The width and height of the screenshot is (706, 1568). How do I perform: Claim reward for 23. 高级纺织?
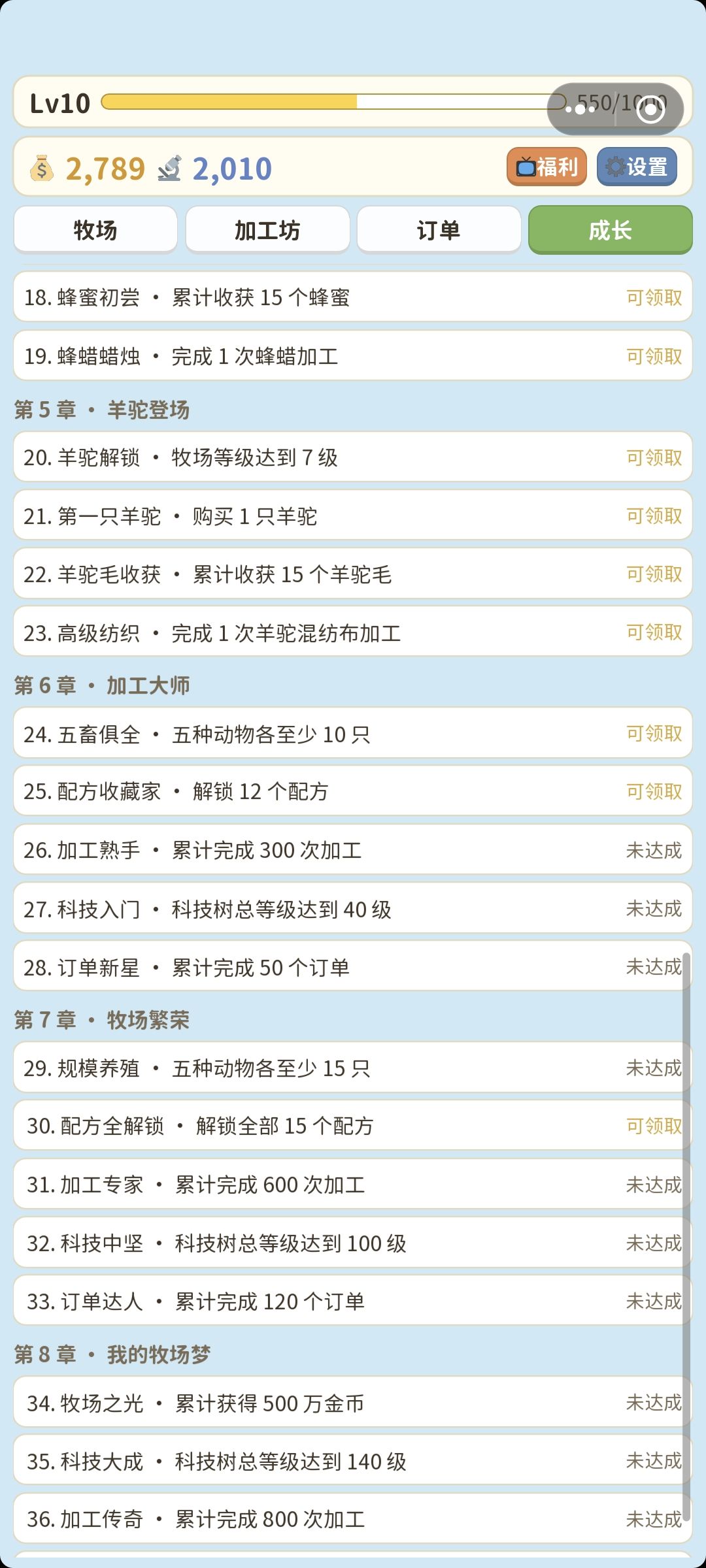pyautogui.click(x=654, y=632)
